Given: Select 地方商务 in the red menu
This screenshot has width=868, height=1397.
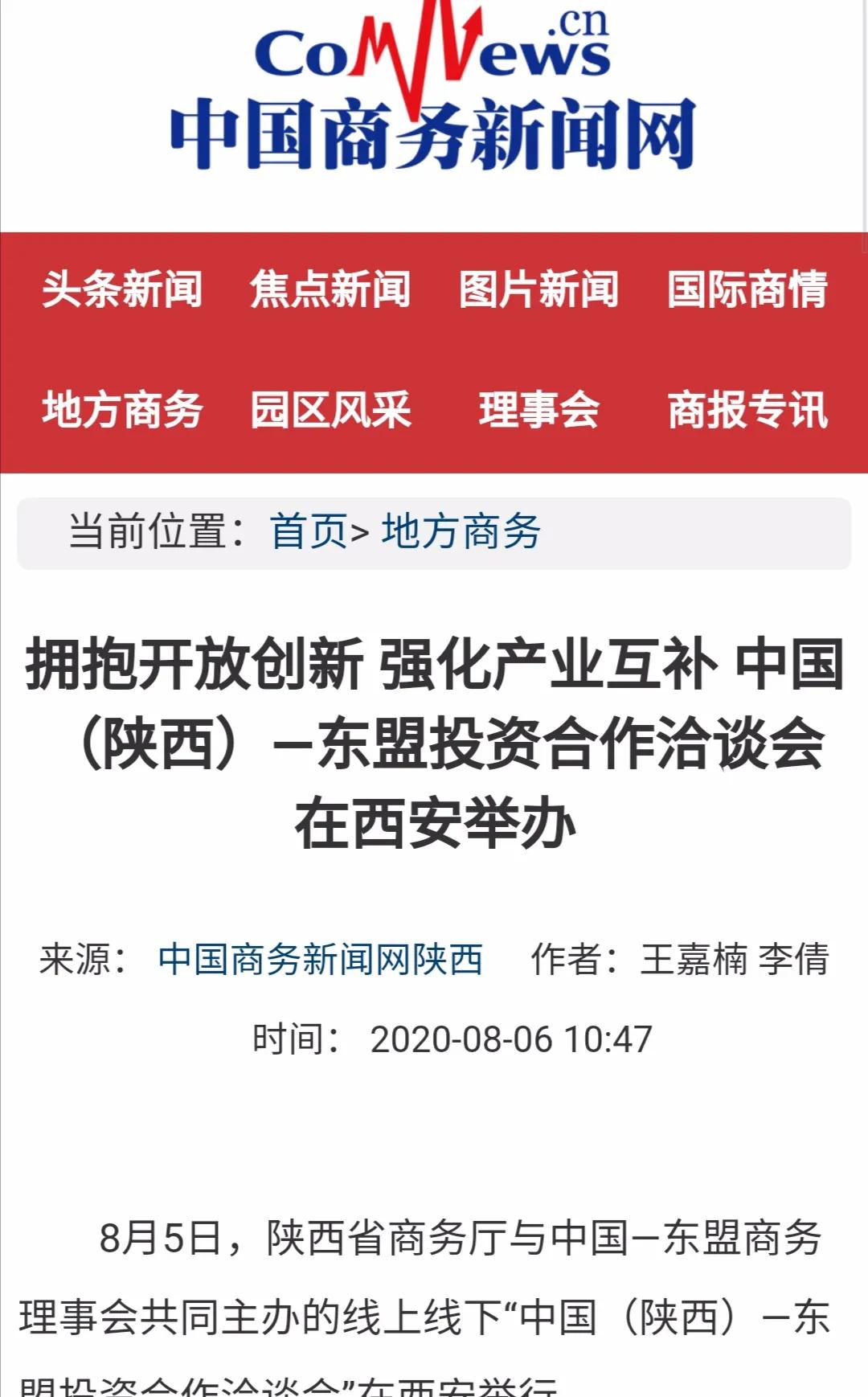Looking at the screenshot, I should [122, 410].
